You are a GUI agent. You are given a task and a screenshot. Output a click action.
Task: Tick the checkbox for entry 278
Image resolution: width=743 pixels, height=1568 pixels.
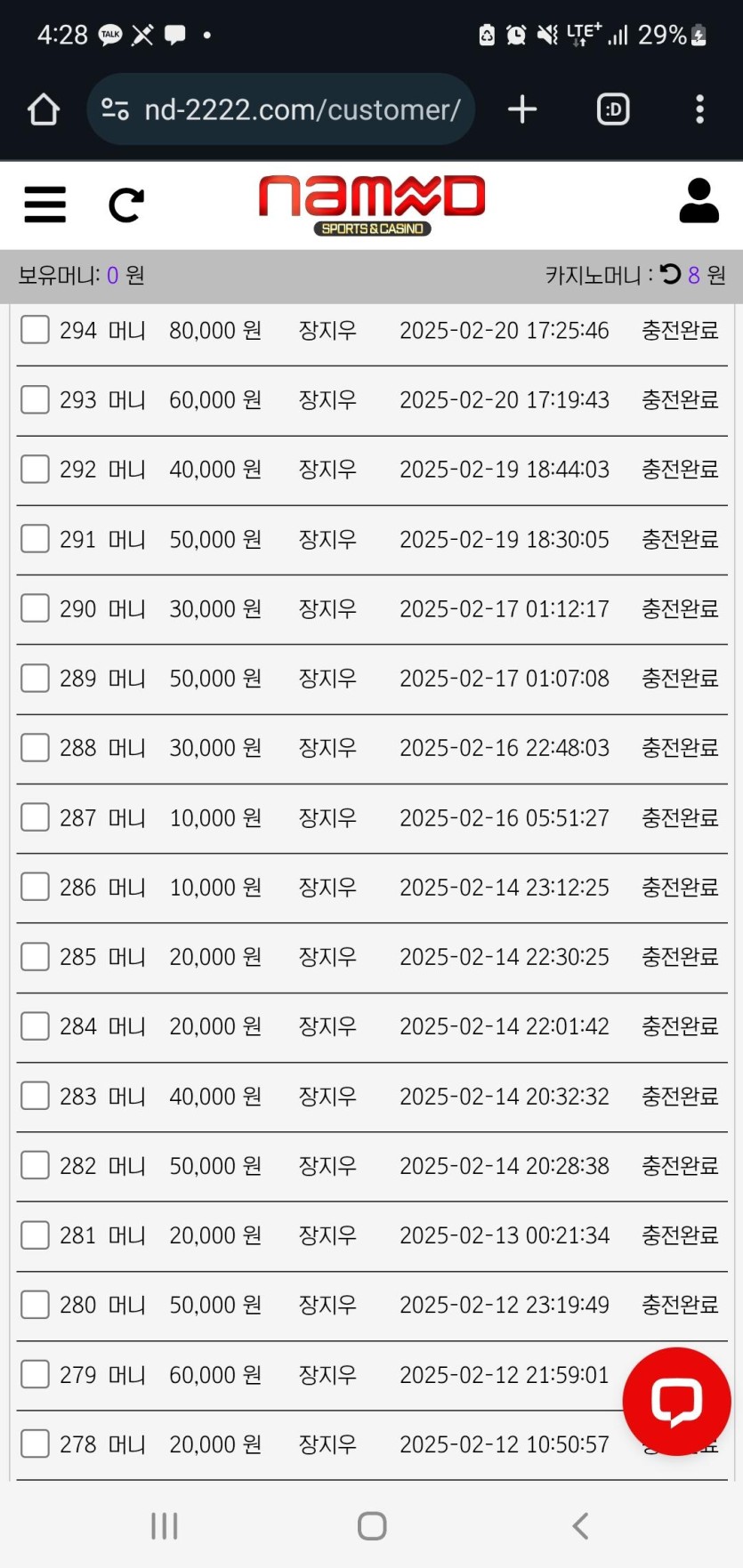pos(35,1443)
